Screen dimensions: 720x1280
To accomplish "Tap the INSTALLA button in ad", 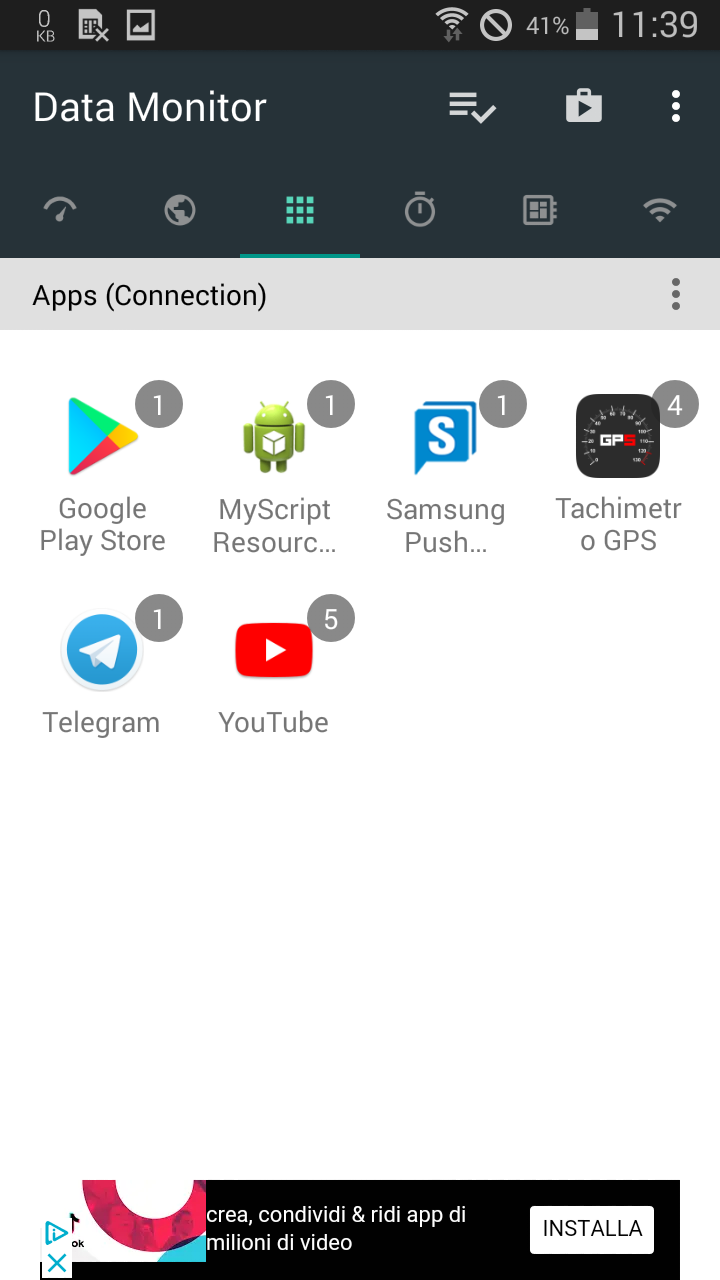I will coord(592,1229).
